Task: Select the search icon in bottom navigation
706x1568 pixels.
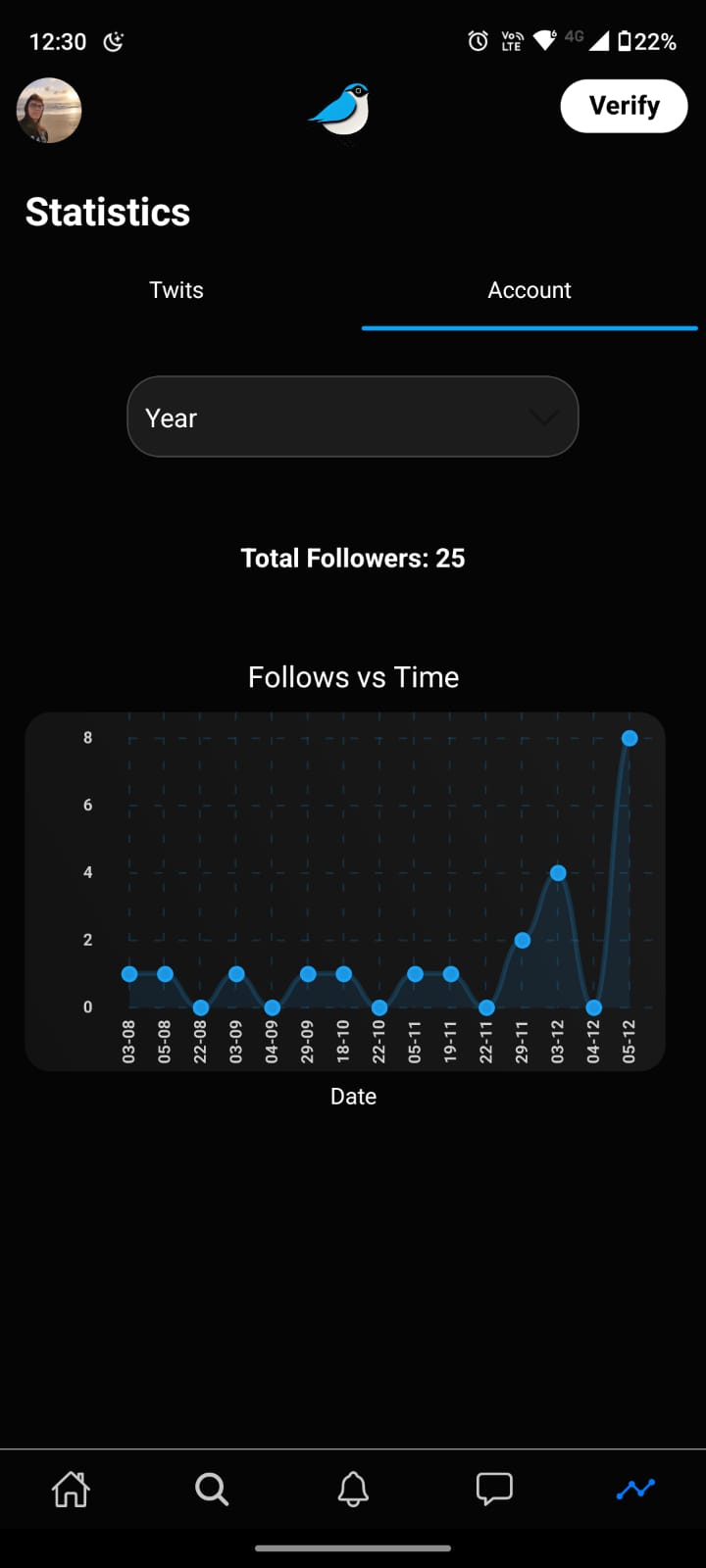Action: tap(212, 1489)
